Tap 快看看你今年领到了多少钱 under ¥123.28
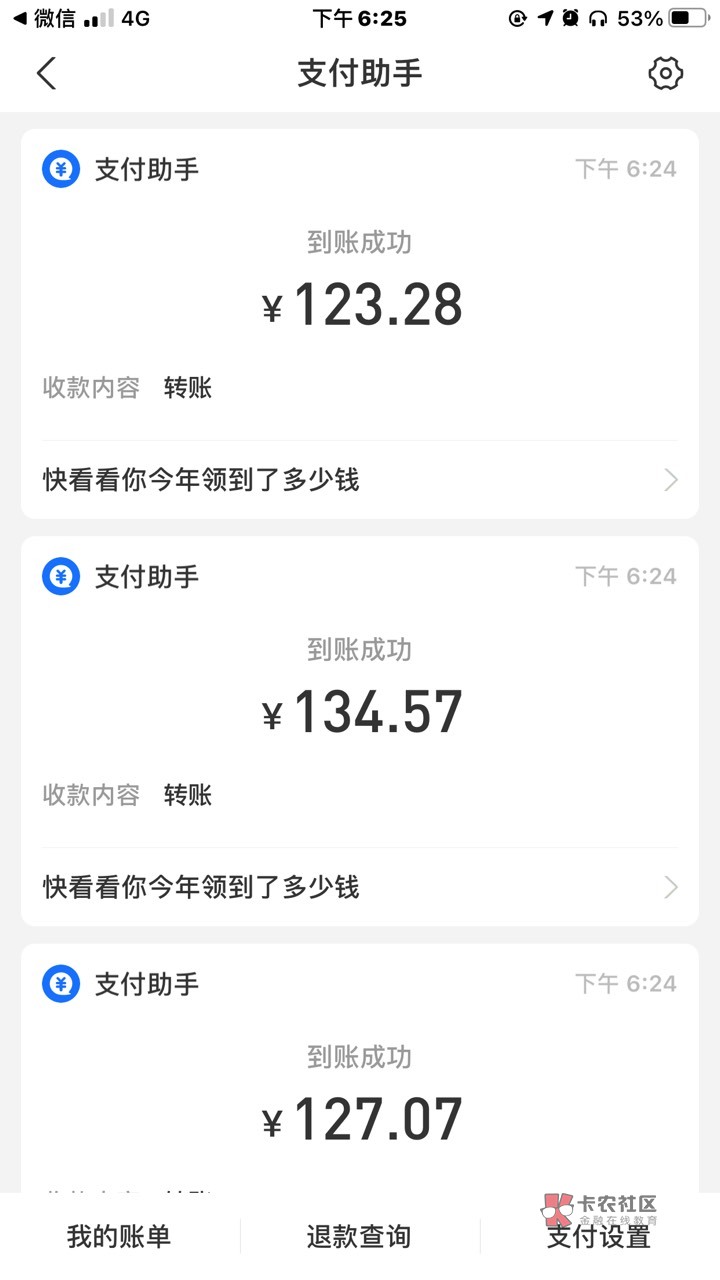The image size is (720, 1280). click(360, 480)
